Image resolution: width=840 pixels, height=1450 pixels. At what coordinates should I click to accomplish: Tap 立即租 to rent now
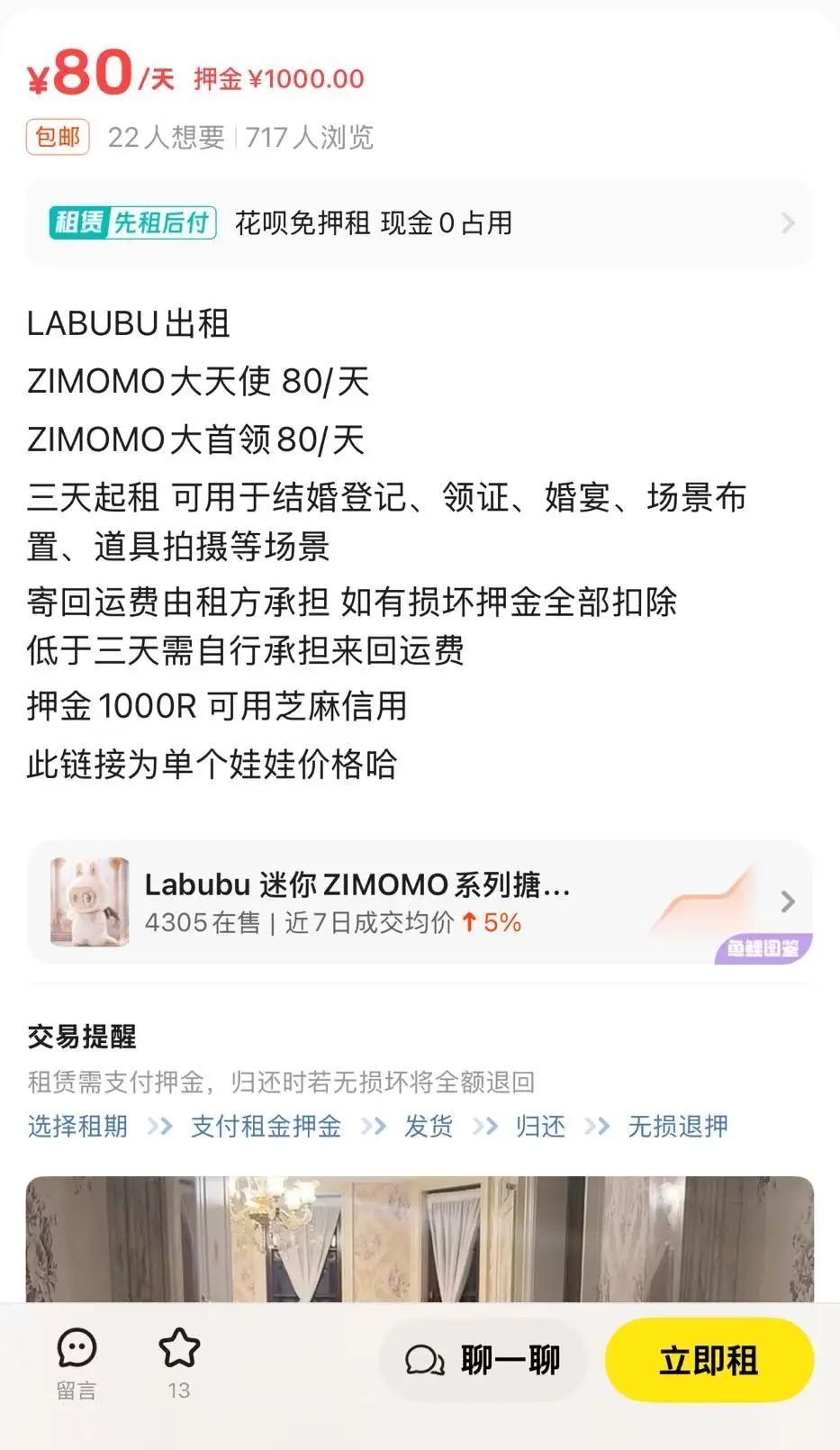coord(709,1360)
